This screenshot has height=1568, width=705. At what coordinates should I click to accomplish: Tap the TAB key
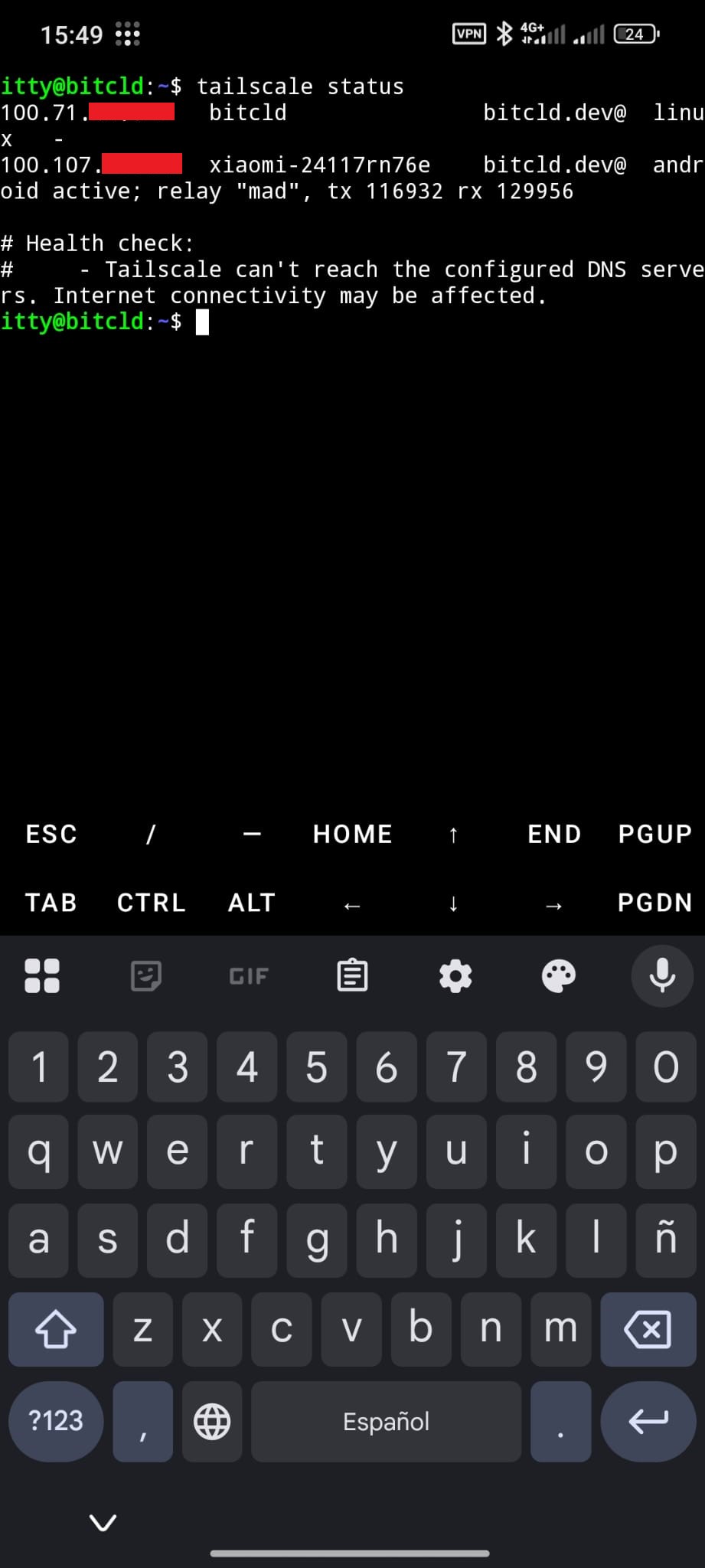click(x=51, y=903)
